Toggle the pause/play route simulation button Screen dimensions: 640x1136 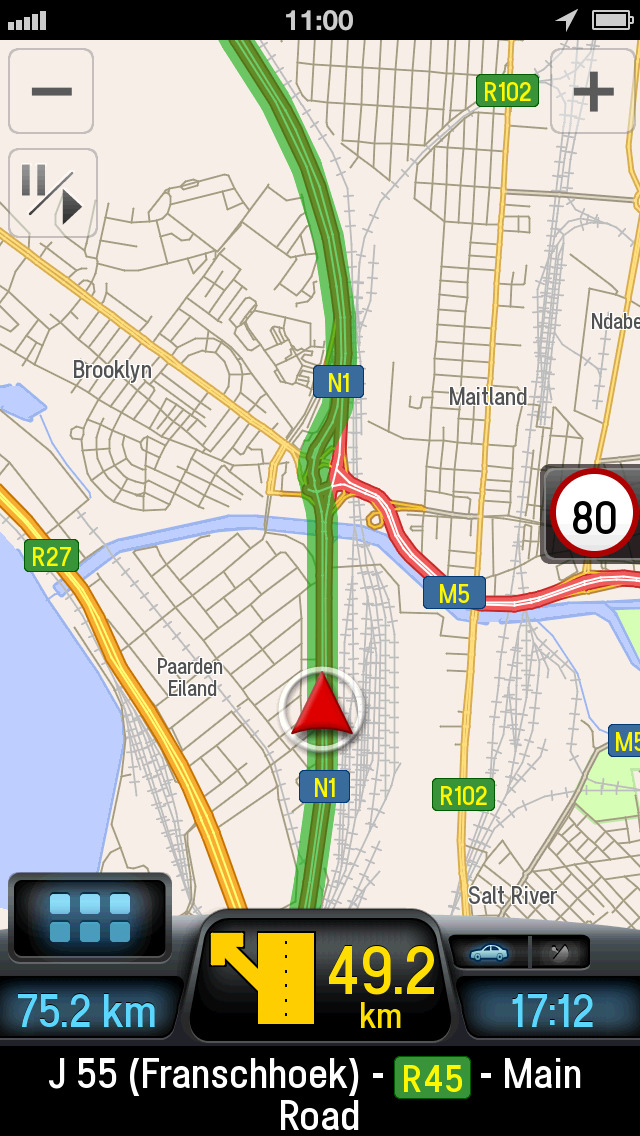click(53, 193)
